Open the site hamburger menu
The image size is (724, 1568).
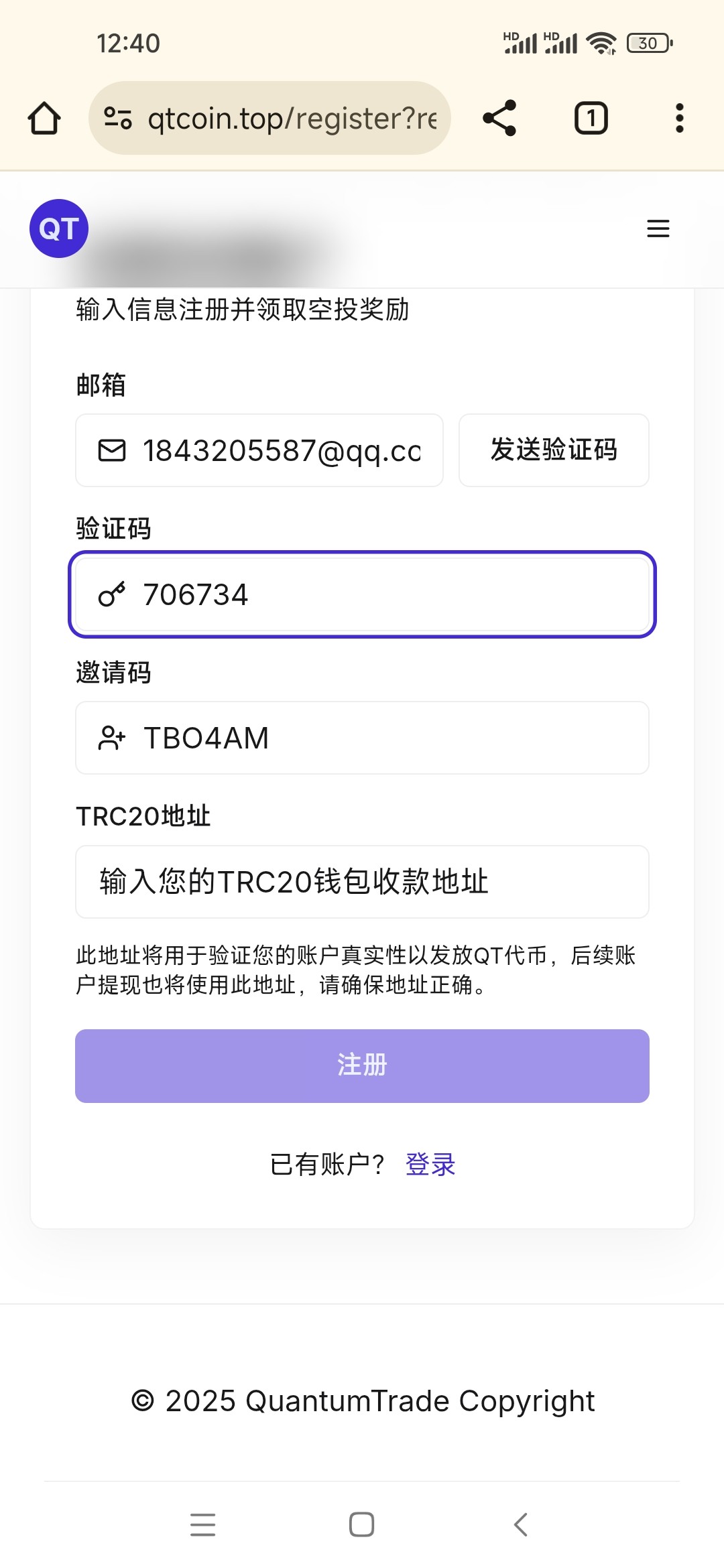[x=658, y=228]
